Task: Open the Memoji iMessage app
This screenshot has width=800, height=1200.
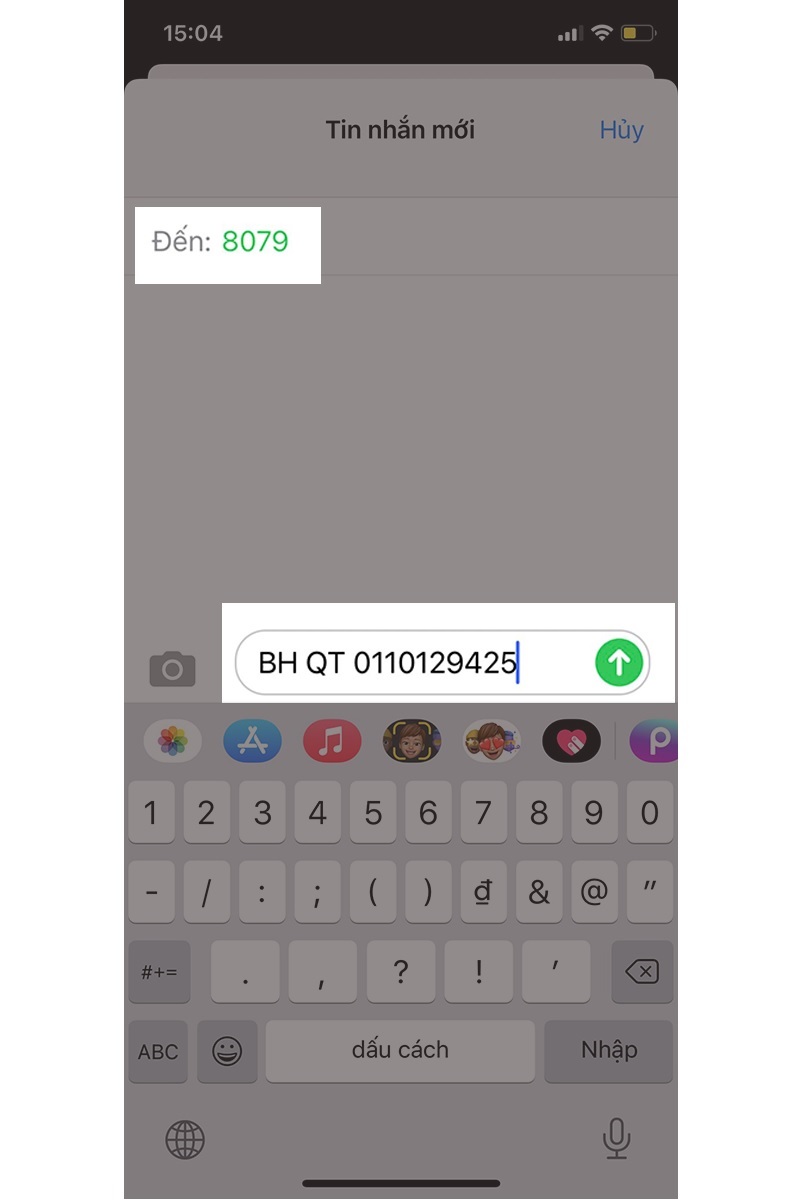Action: [x=412, y=742]
